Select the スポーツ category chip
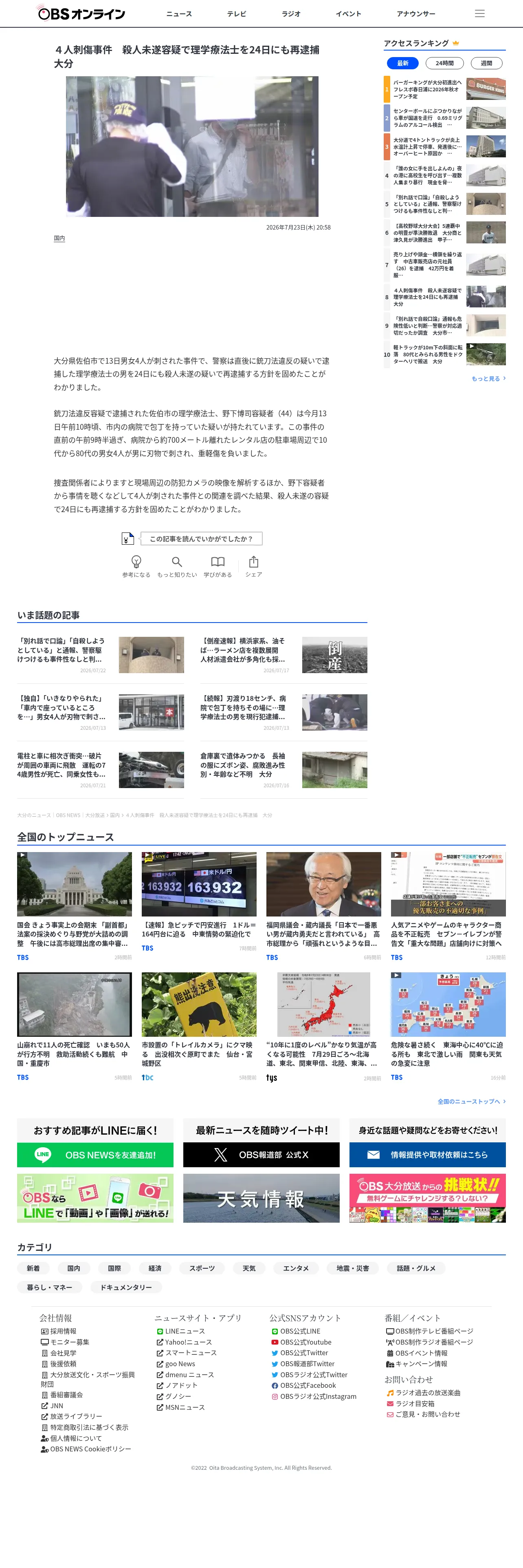The width and height of the screenshot is (523, 1568). (202, 1268)
